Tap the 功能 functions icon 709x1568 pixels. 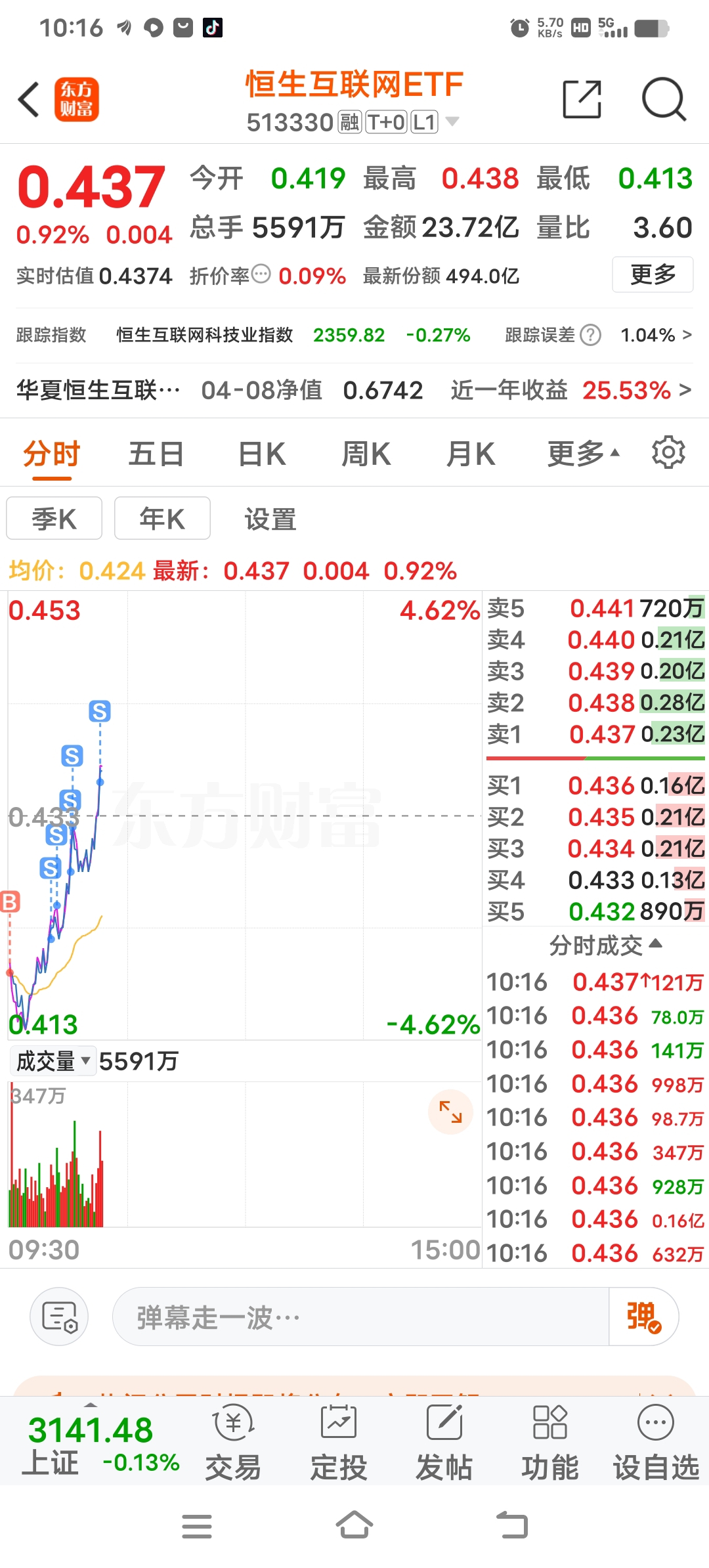click(550, 1438)
